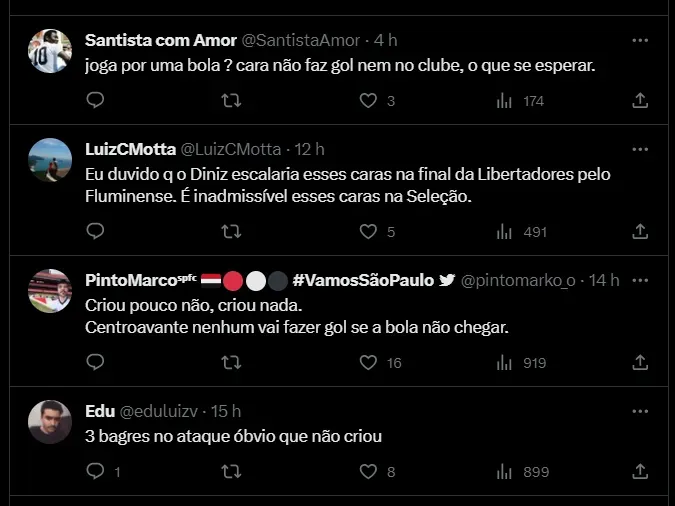Screen dimensions: 675x506
Task: Share LuizCMotta's tweet
Action: (x=640, y=232)
